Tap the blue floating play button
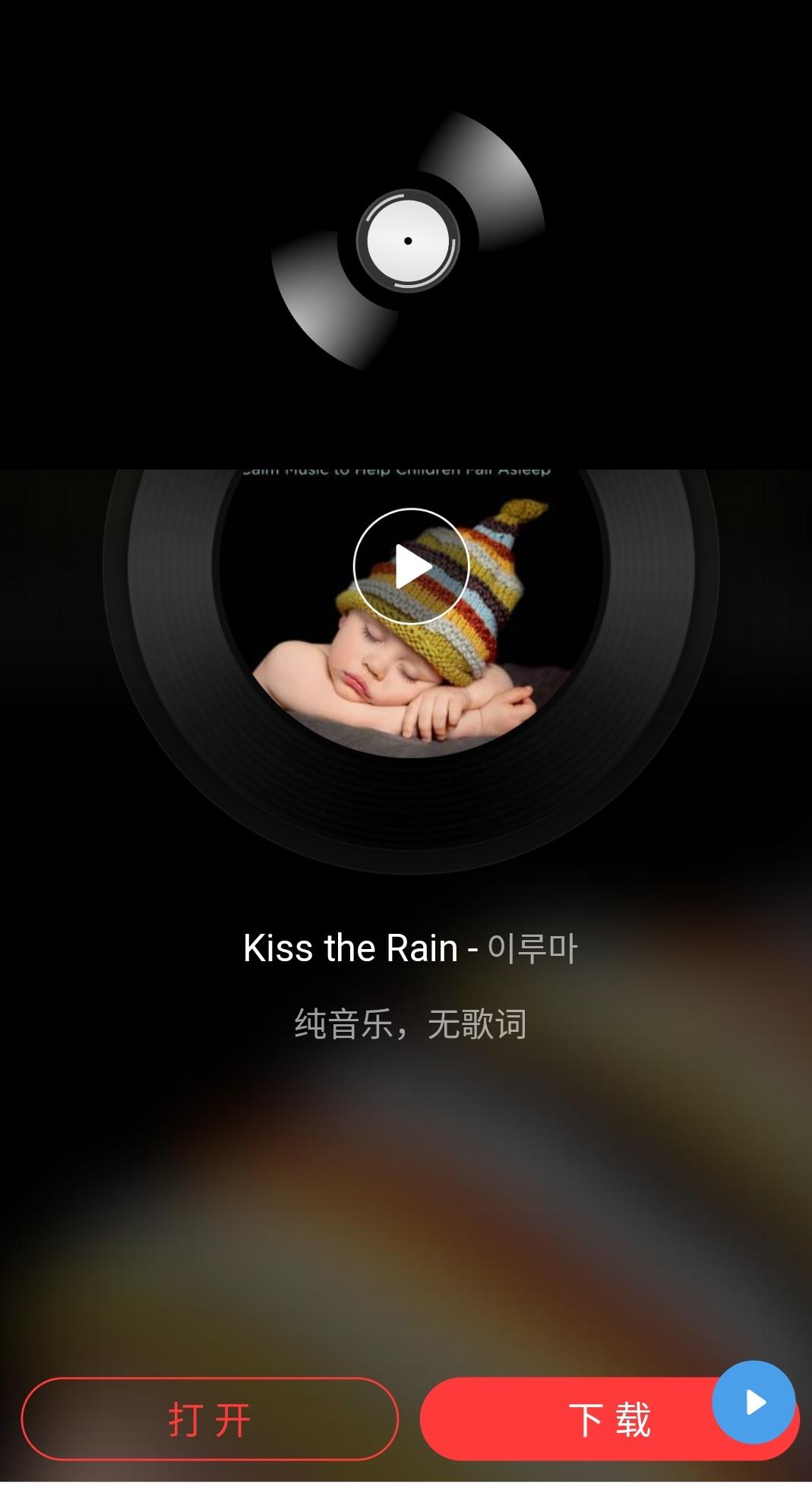The width and height of the screenshot is (812, 1487). coord(754,1402)
